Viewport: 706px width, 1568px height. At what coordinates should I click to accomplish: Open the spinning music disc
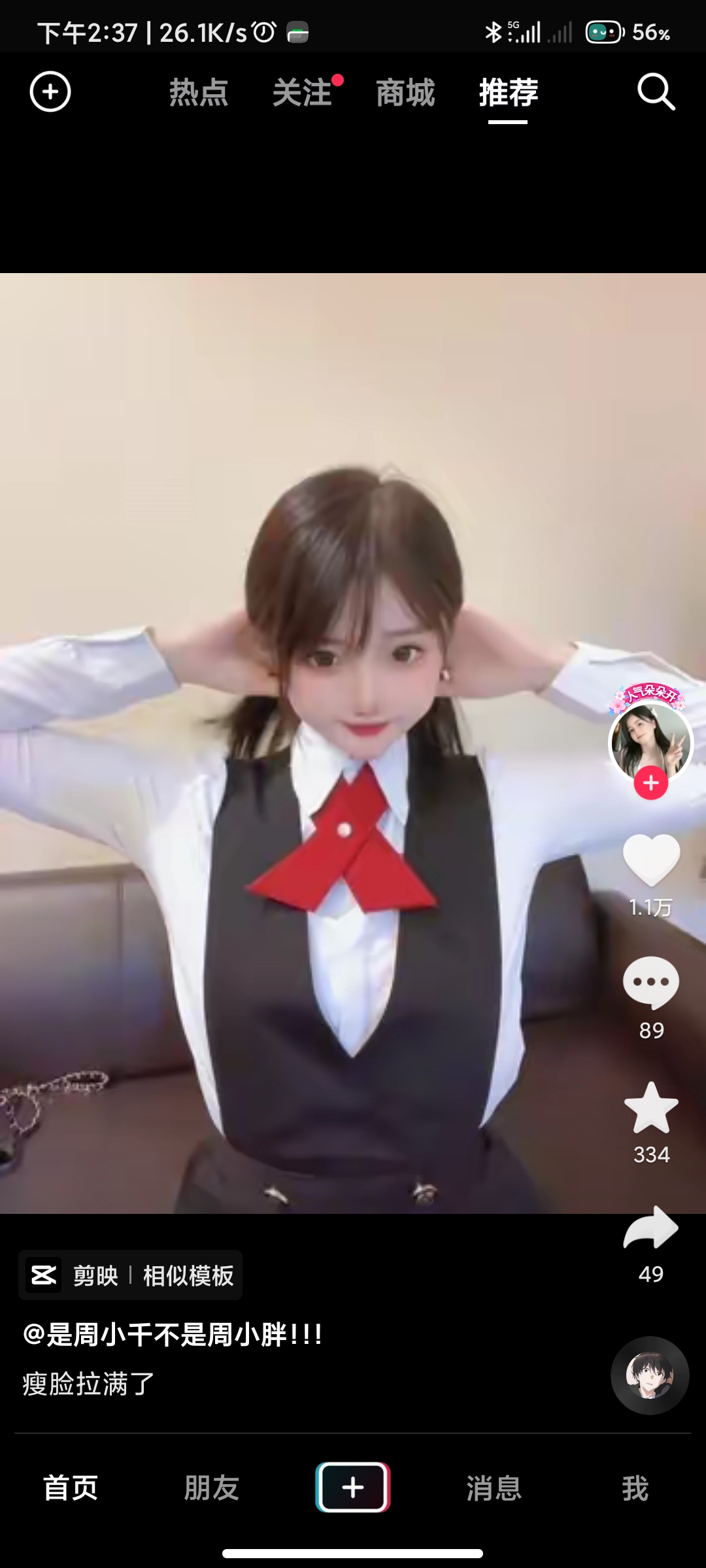pyautogui.click(x=649, y=1375)
